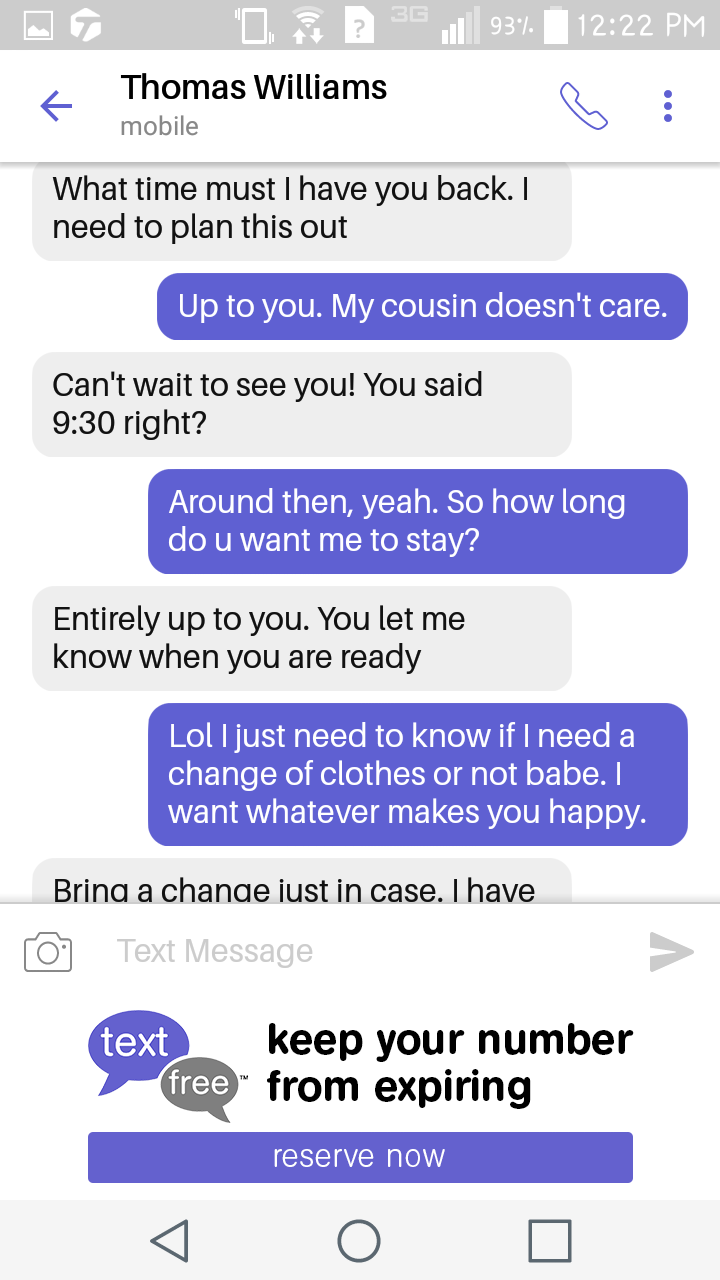Go to the home screen via circle button

pos(359,1241)
